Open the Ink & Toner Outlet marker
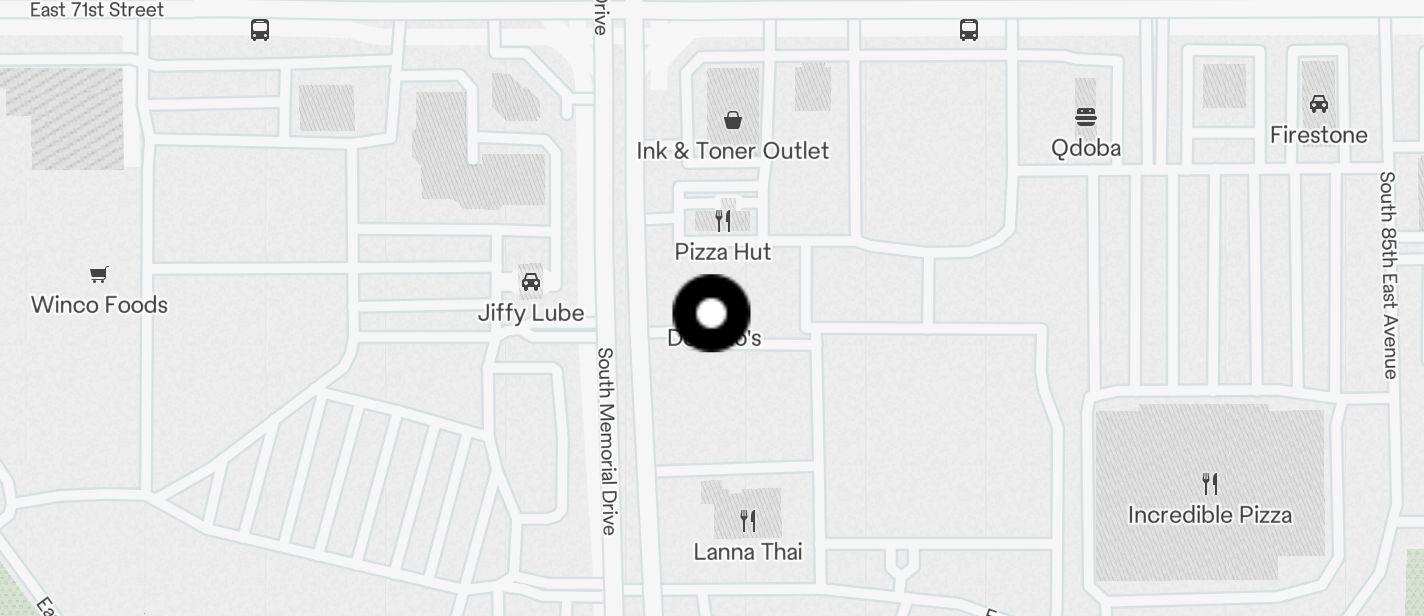The width and height of the screenshot is (1424, 616). [733, 121]
